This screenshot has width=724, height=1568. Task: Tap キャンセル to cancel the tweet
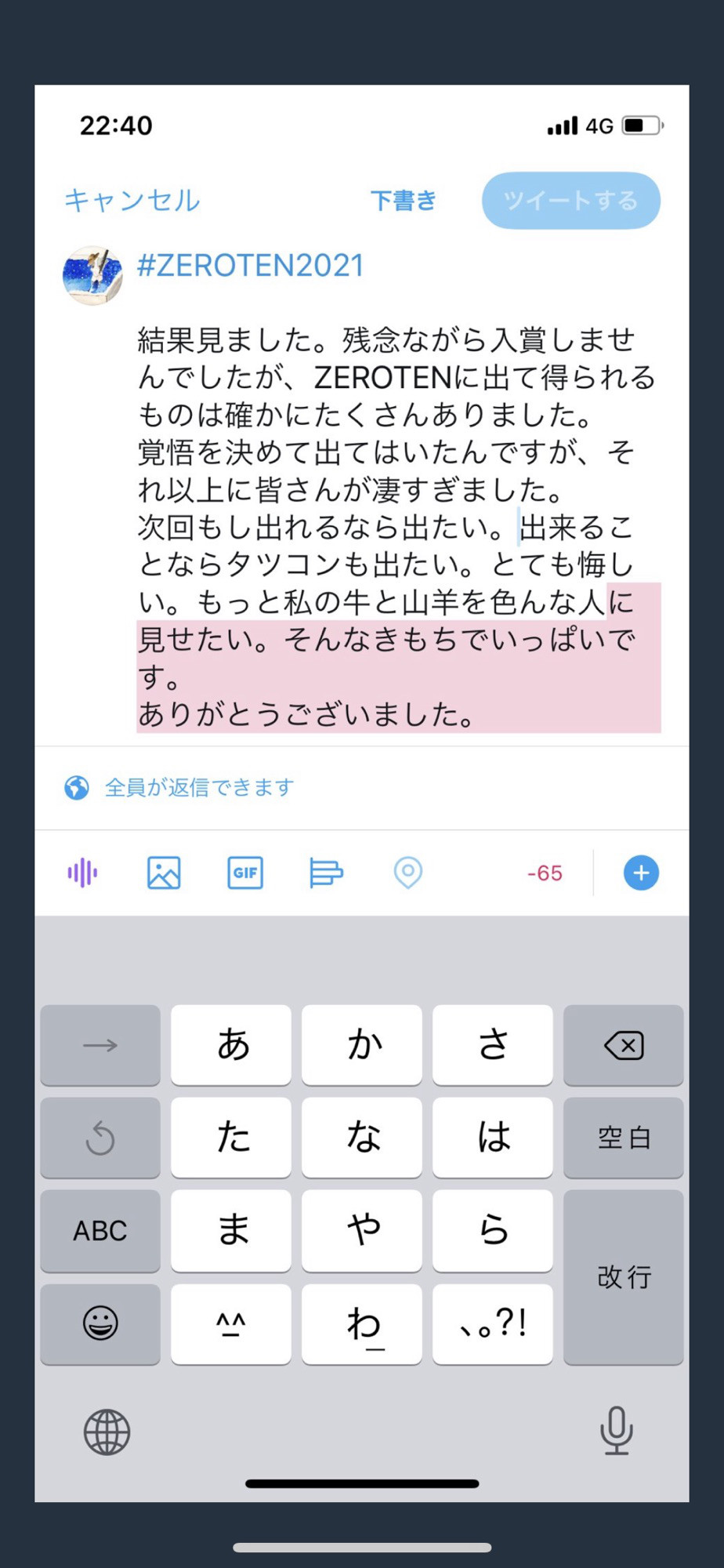click(132, 201)
